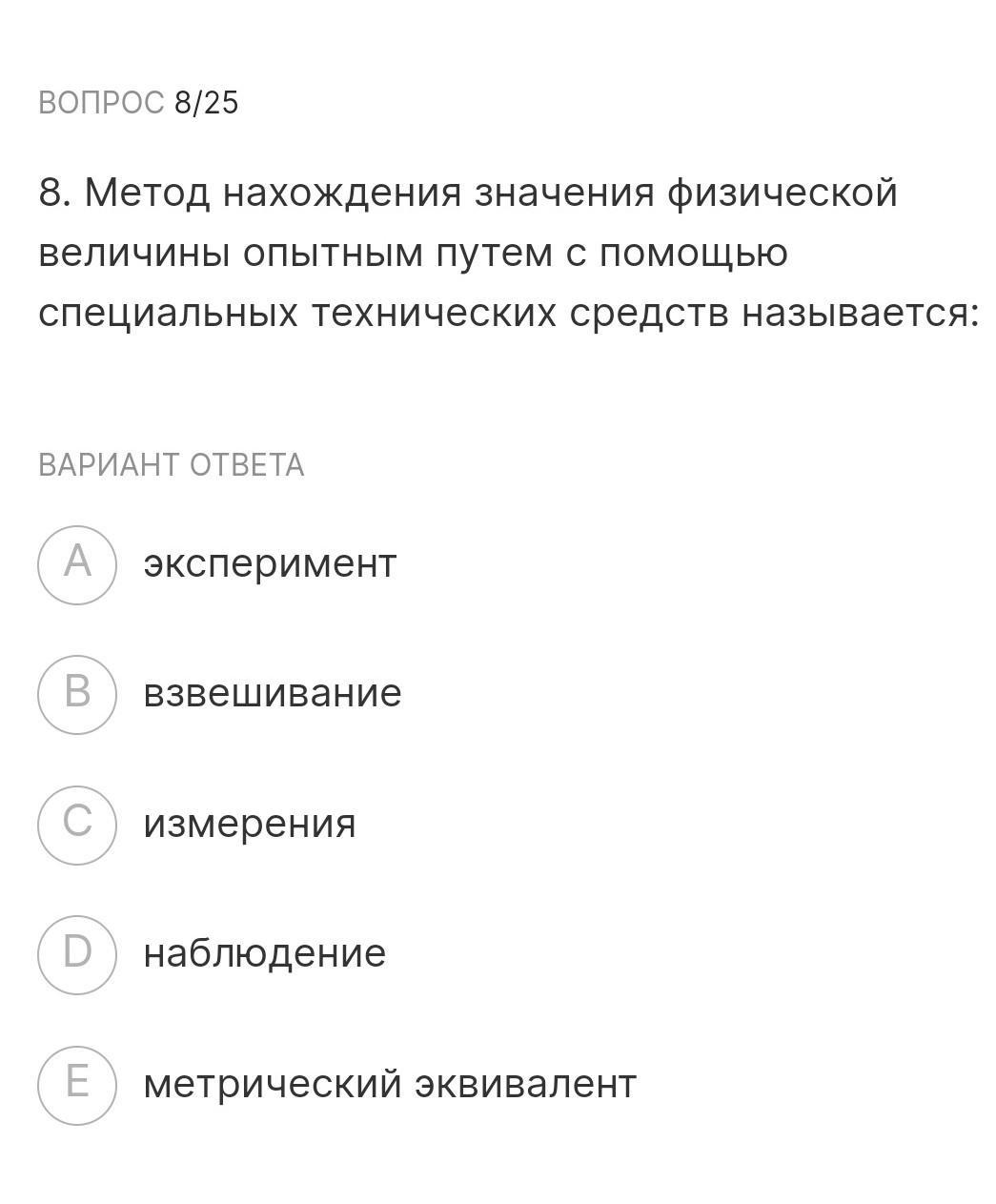Screen dimensions: 996x1204
Task: Mark option D «наблюдение»
Action: tap(77, 954)
